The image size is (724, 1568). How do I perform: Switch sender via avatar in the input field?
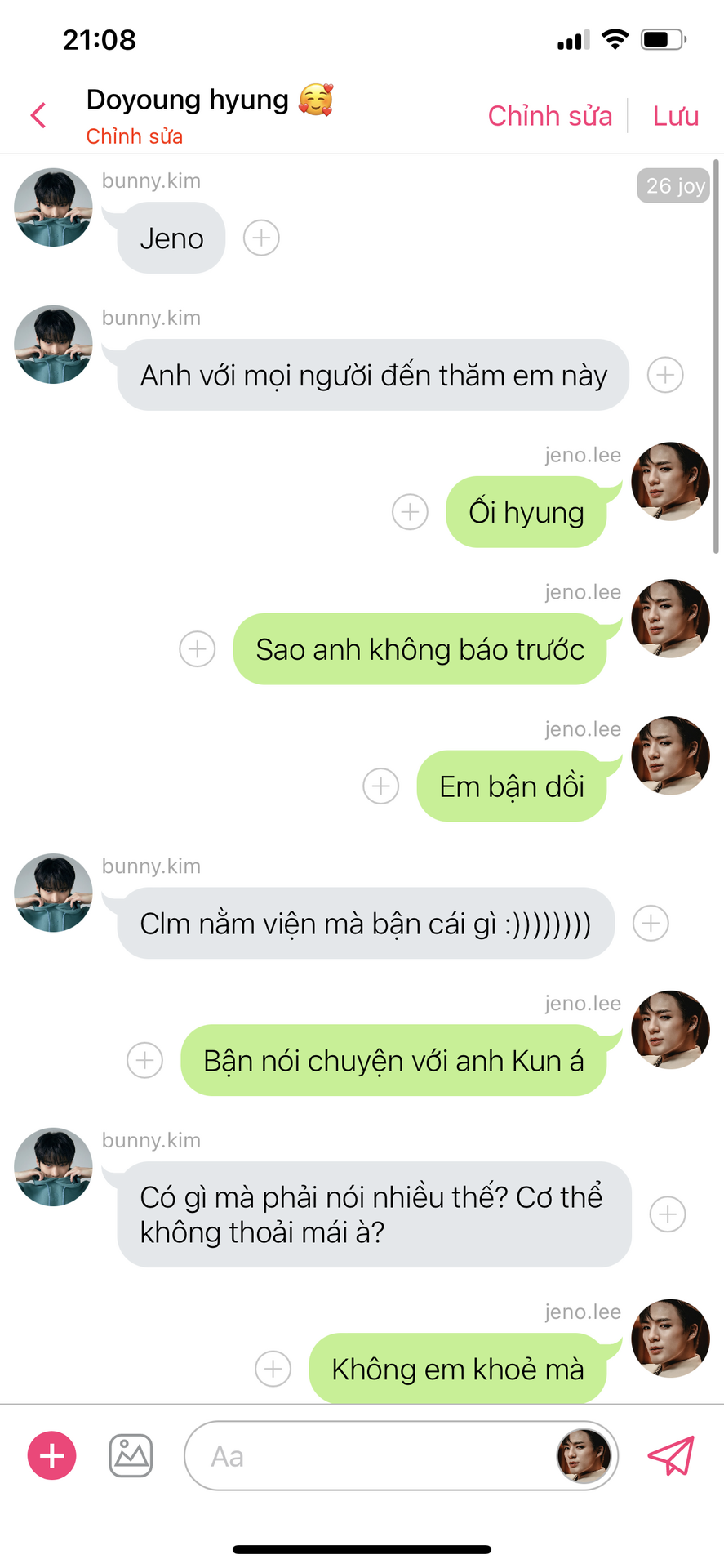583,1456
